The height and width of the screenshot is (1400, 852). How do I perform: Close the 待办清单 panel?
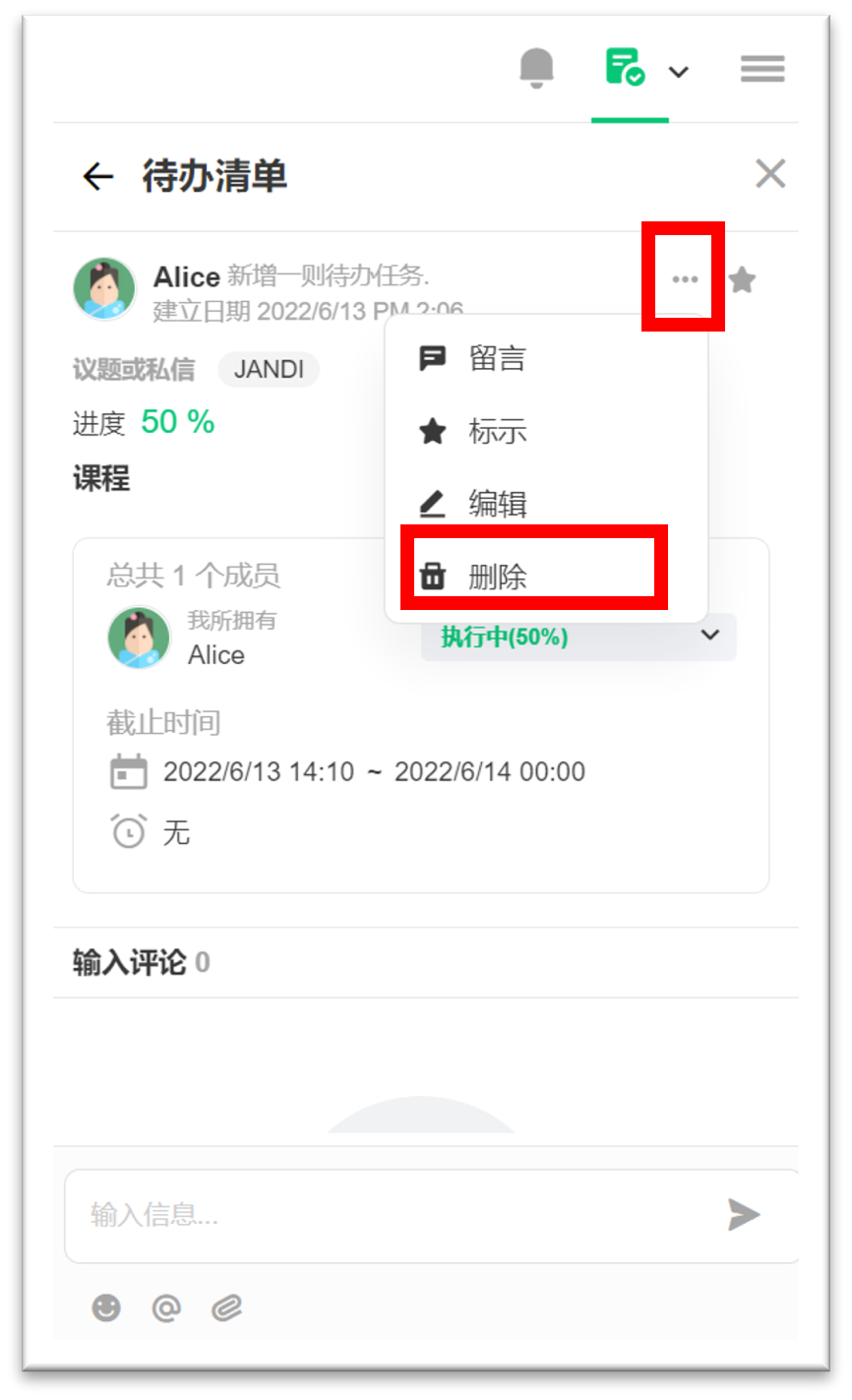click(769, 174)
